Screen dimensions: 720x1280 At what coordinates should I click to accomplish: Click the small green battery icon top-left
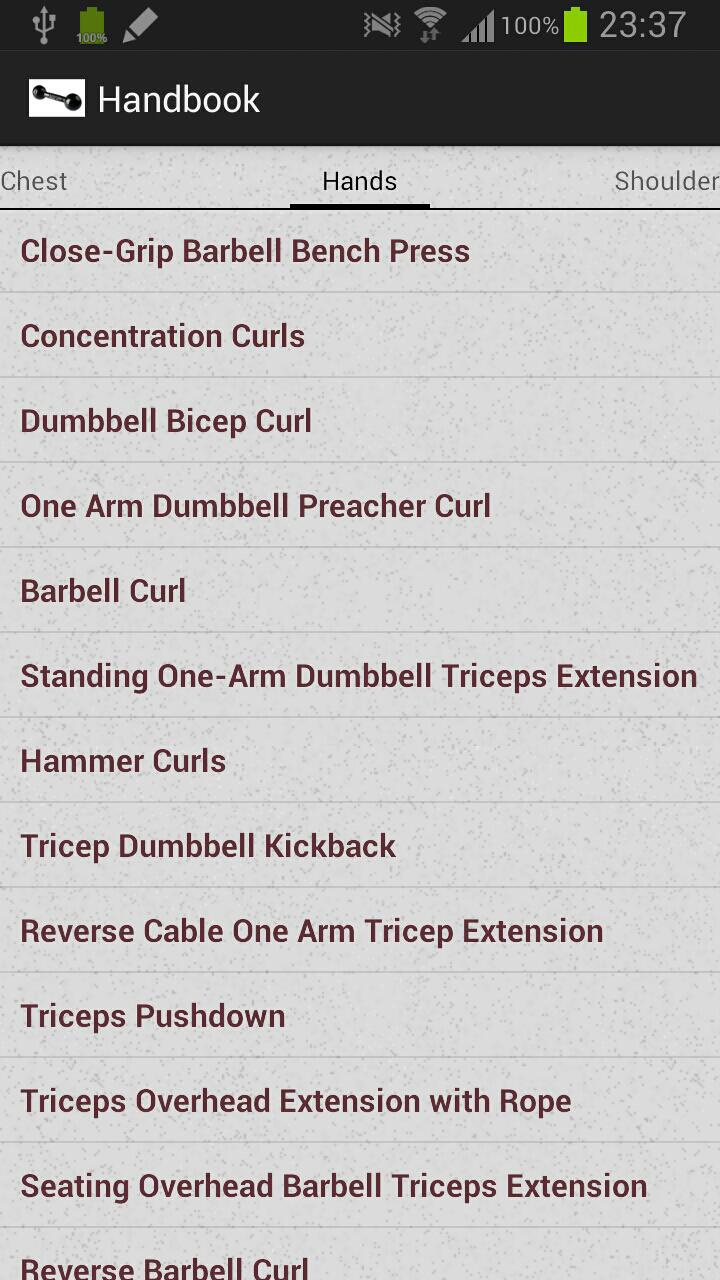(91, 24)
